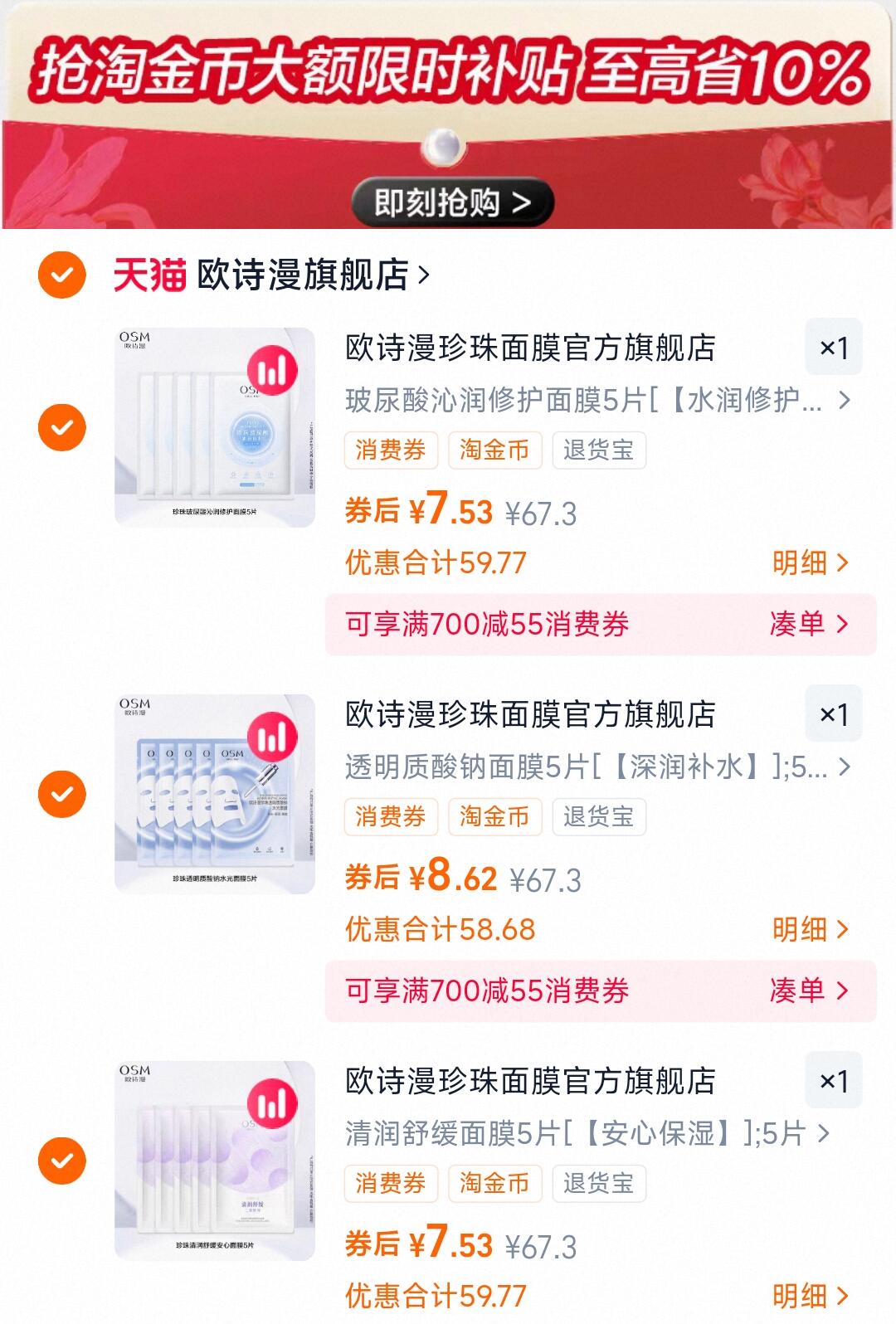Tap 凑单 under the 玻尿酸沁润修护面膜 item

point(809,624)
